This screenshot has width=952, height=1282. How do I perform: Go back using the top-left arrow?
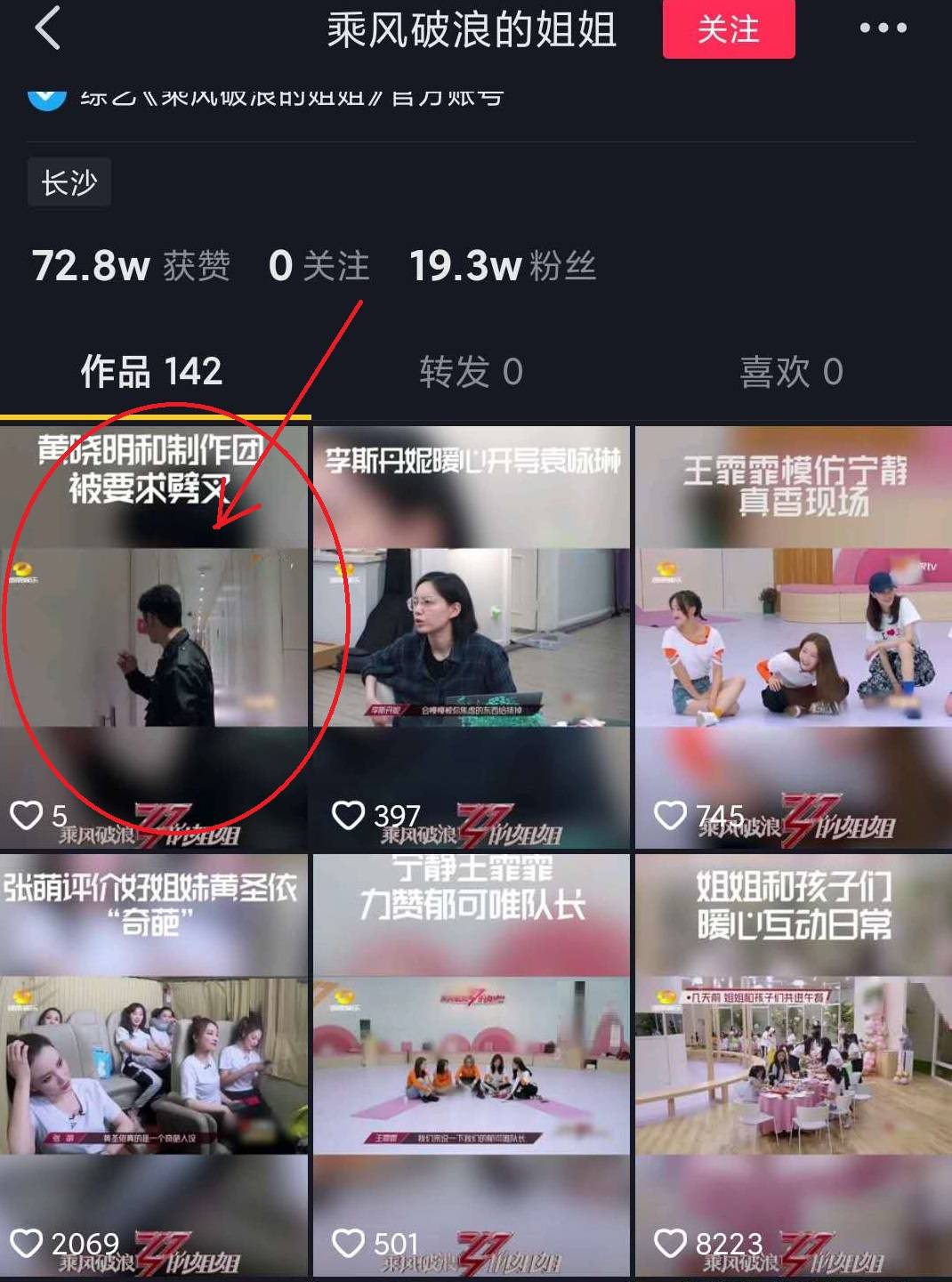pos(48,28)
